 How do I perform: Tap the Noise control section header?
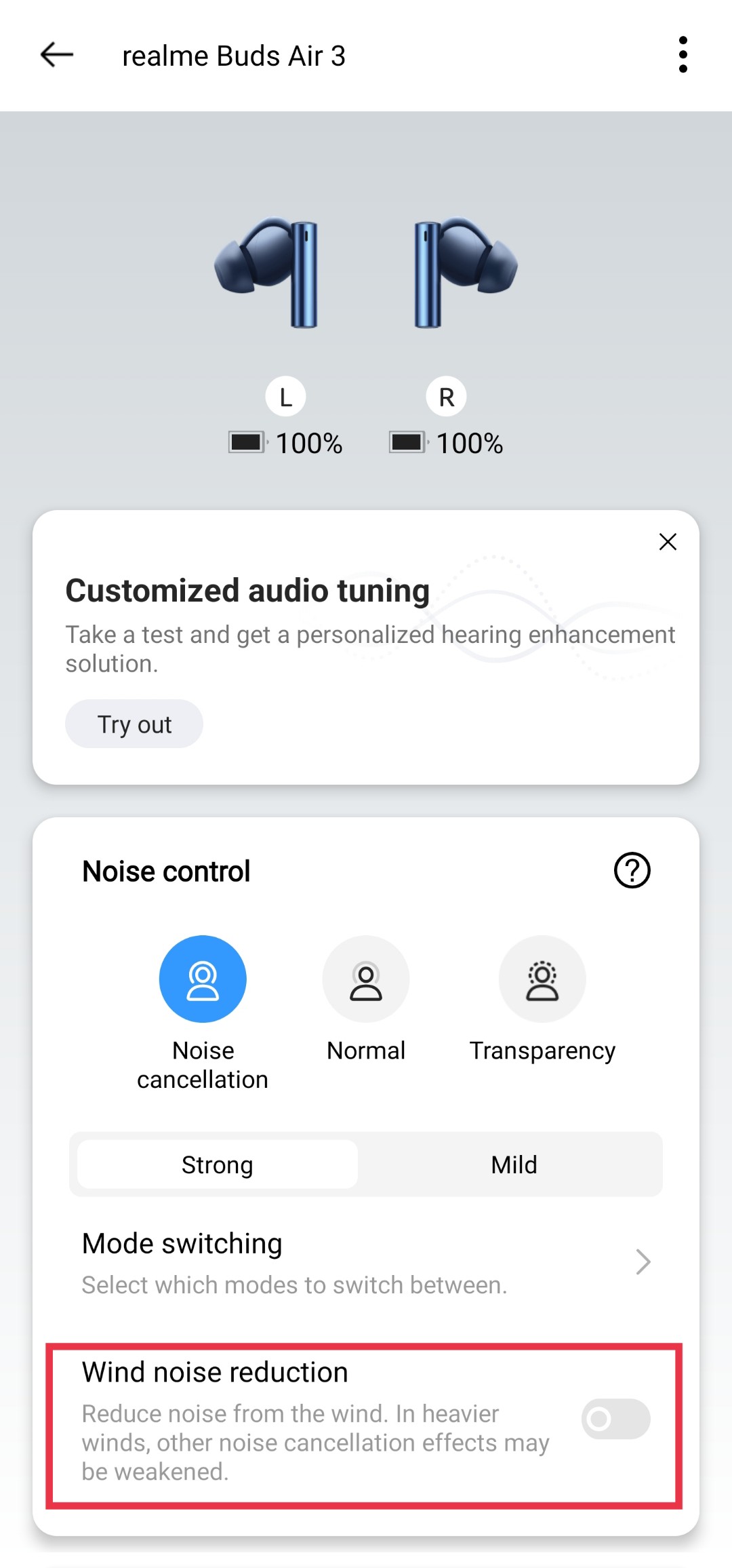pyautogui.click(x=166, y=871)
